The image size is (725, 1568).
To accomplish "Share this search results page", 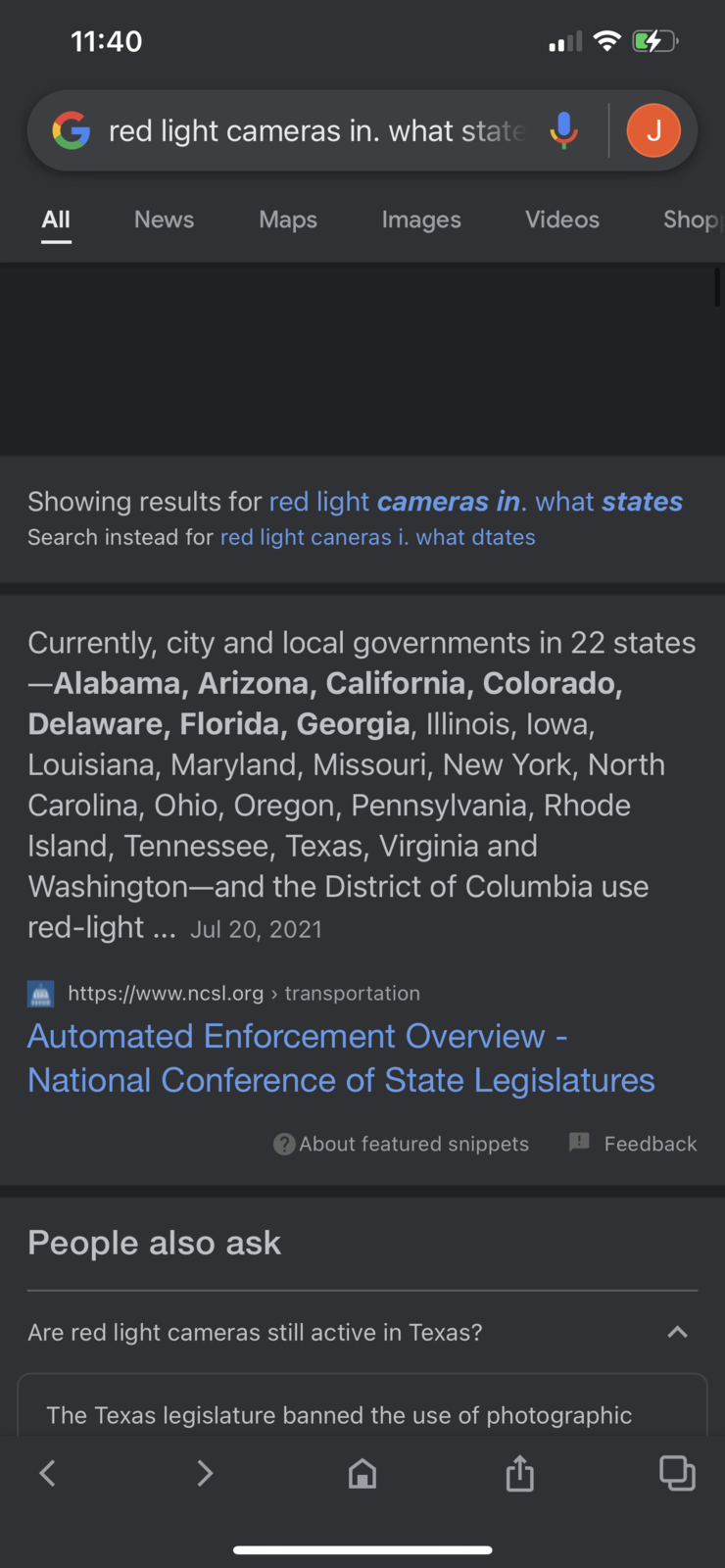I will 520,1472.
